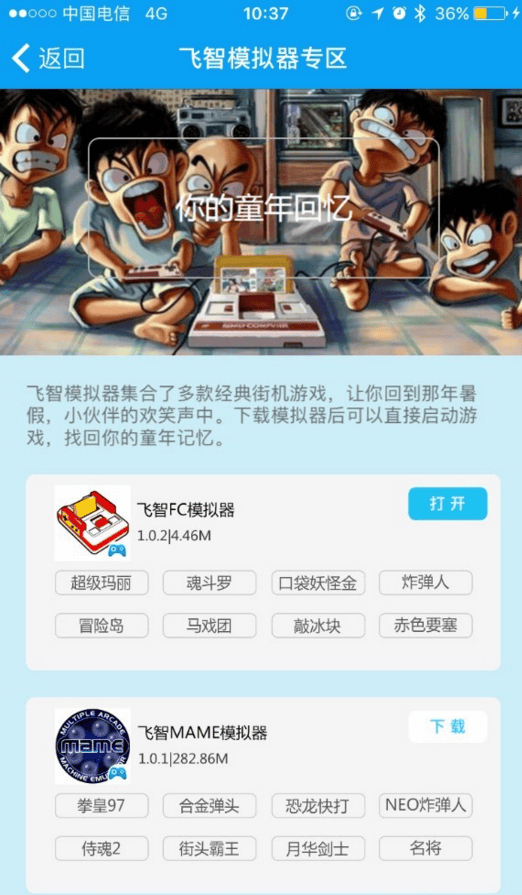Choose the 恐龙快打 chip
Screen dimensions: 522x895
click(x=318, y=805)
